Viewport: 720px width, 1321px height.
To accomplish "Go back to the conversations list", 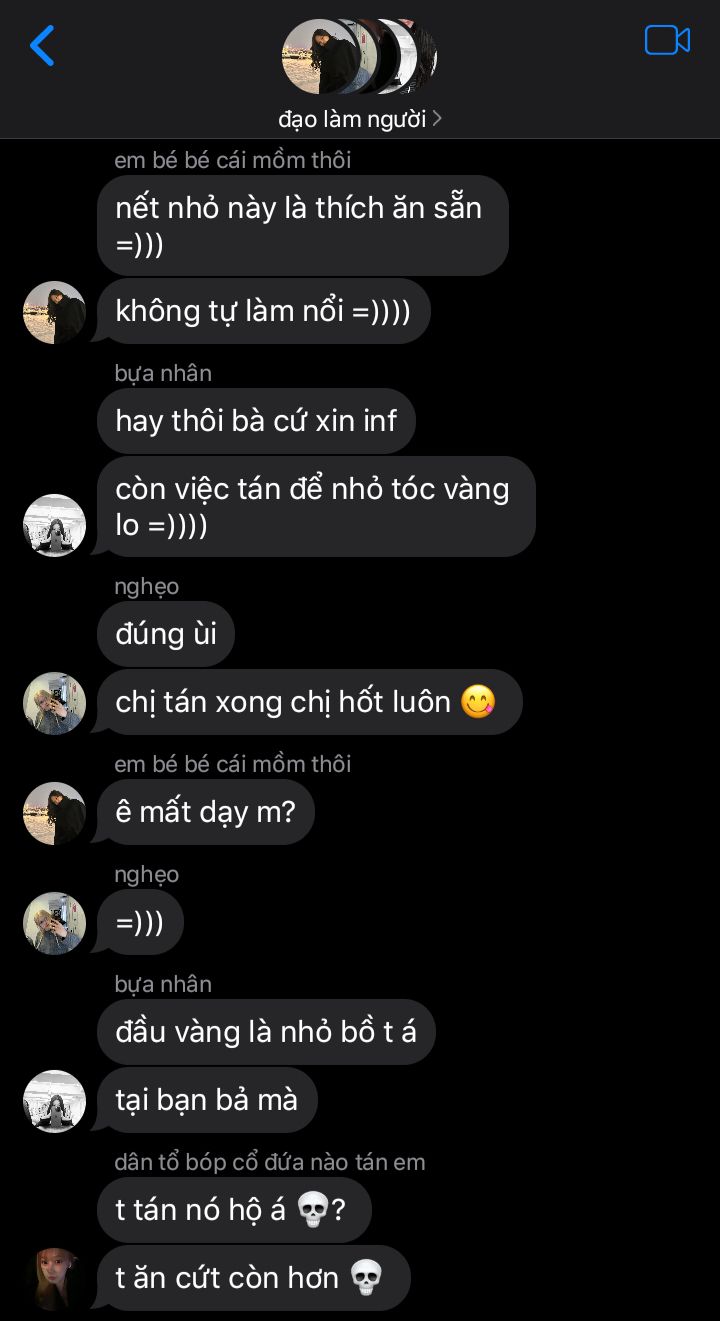I will tap(42, 46).
